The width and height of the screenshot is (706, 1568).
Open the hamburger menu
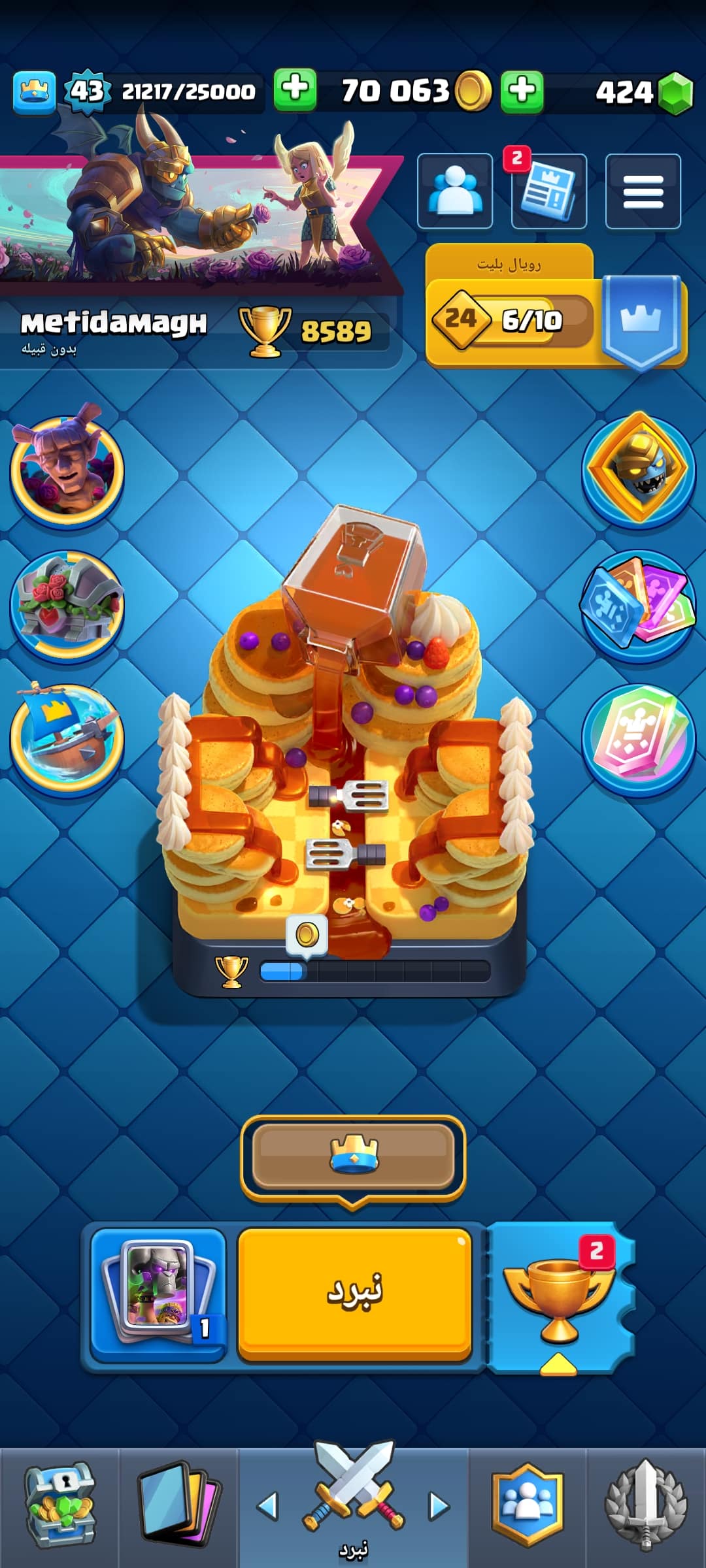643,192
